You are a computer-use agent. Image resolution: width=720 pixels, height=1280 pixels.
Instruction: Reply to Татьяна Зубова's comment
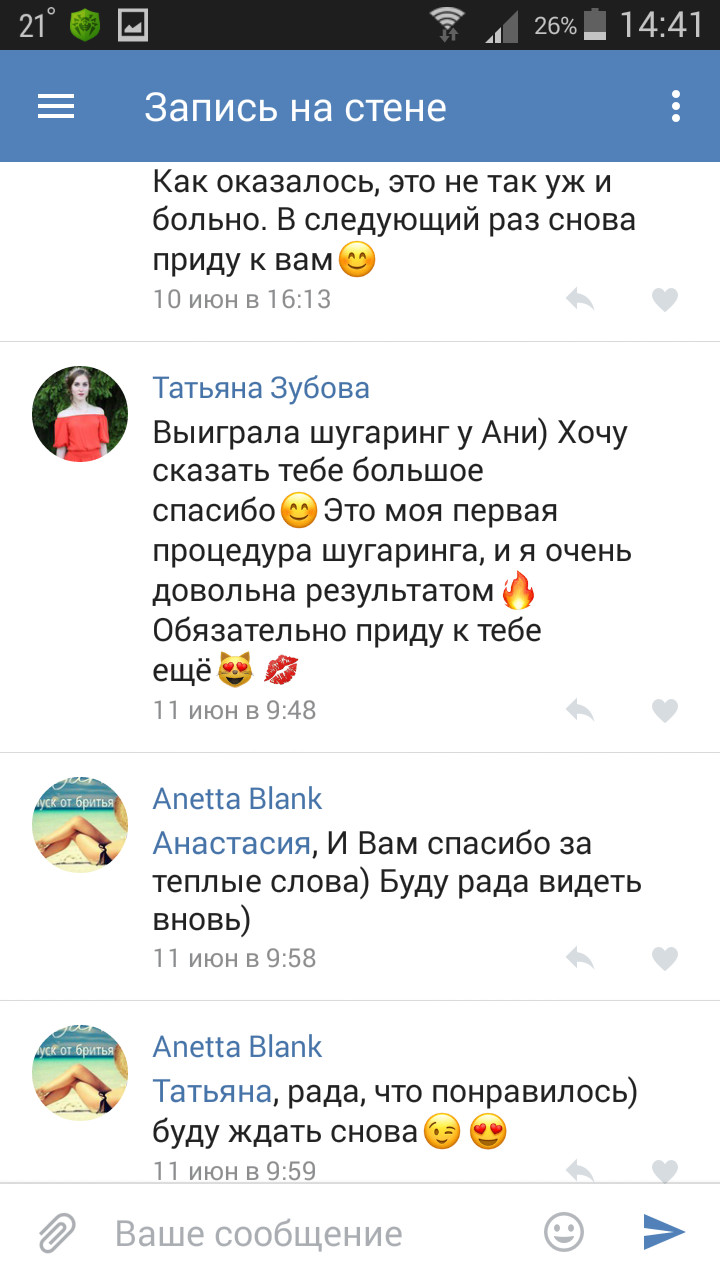[x=580, y=710]
